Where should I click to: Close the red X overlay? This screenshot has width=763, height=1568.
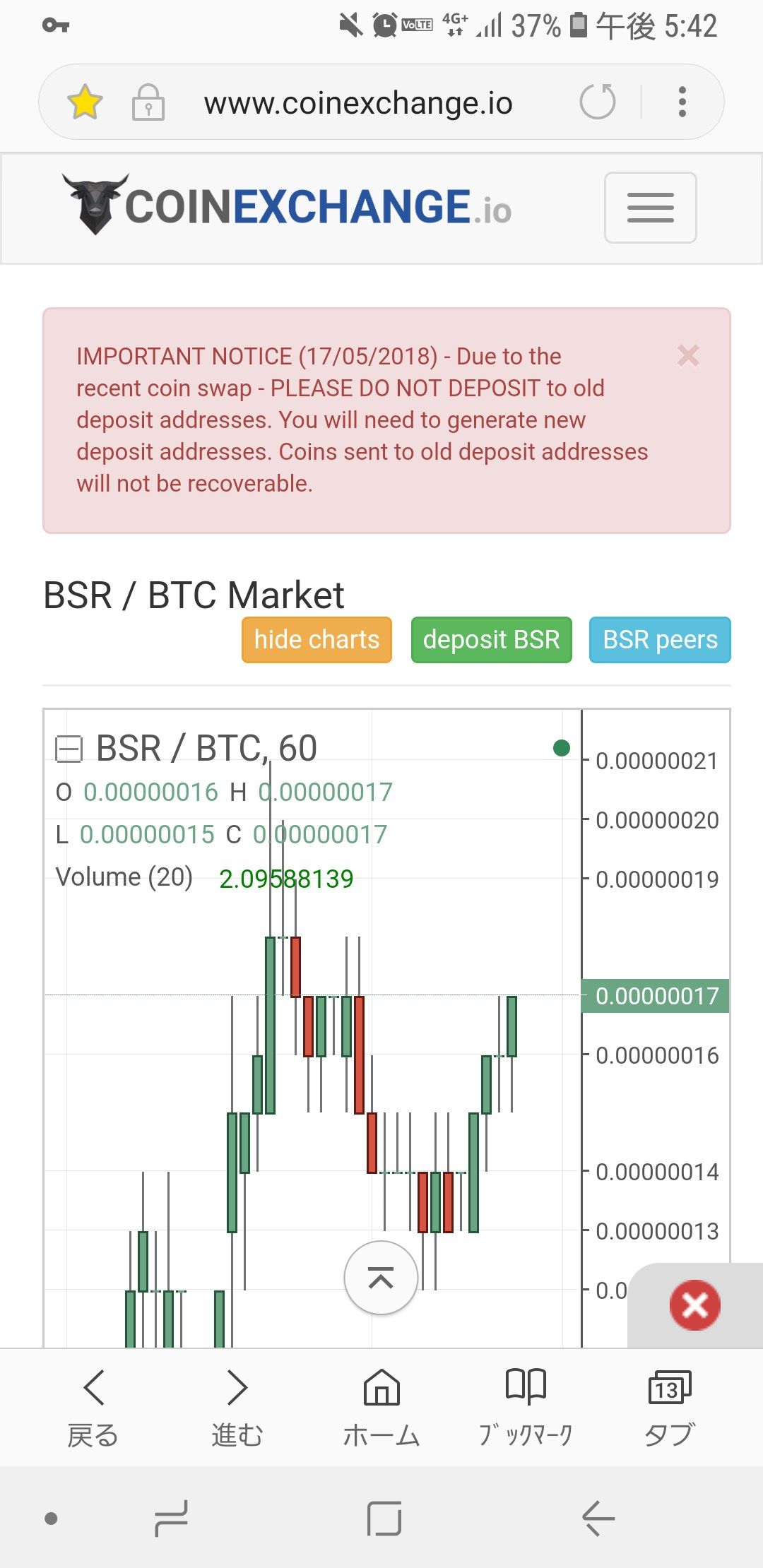694,1305
